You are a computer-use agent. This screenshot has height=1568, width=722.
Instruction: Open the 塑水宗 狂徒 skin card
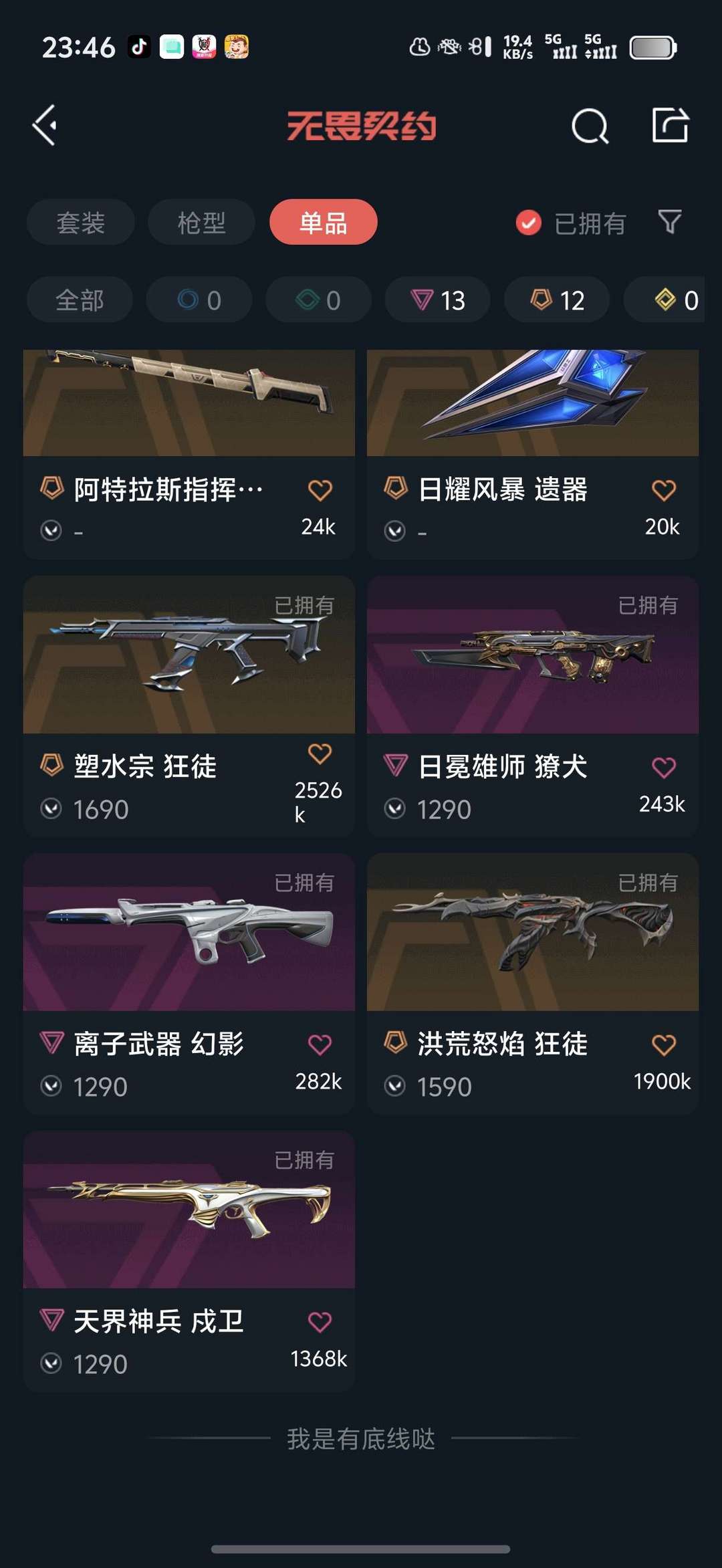(189, 706)
